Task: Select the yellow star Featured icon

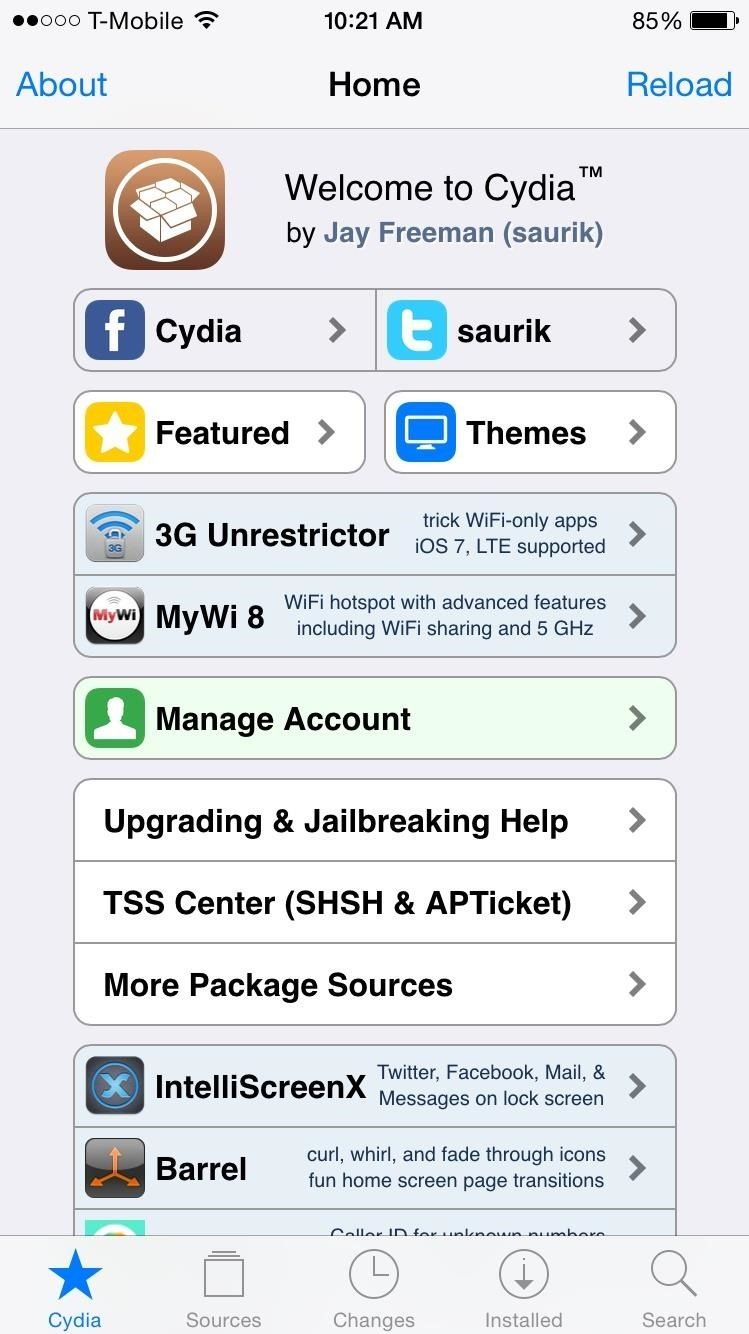Action: coord(114,432)
